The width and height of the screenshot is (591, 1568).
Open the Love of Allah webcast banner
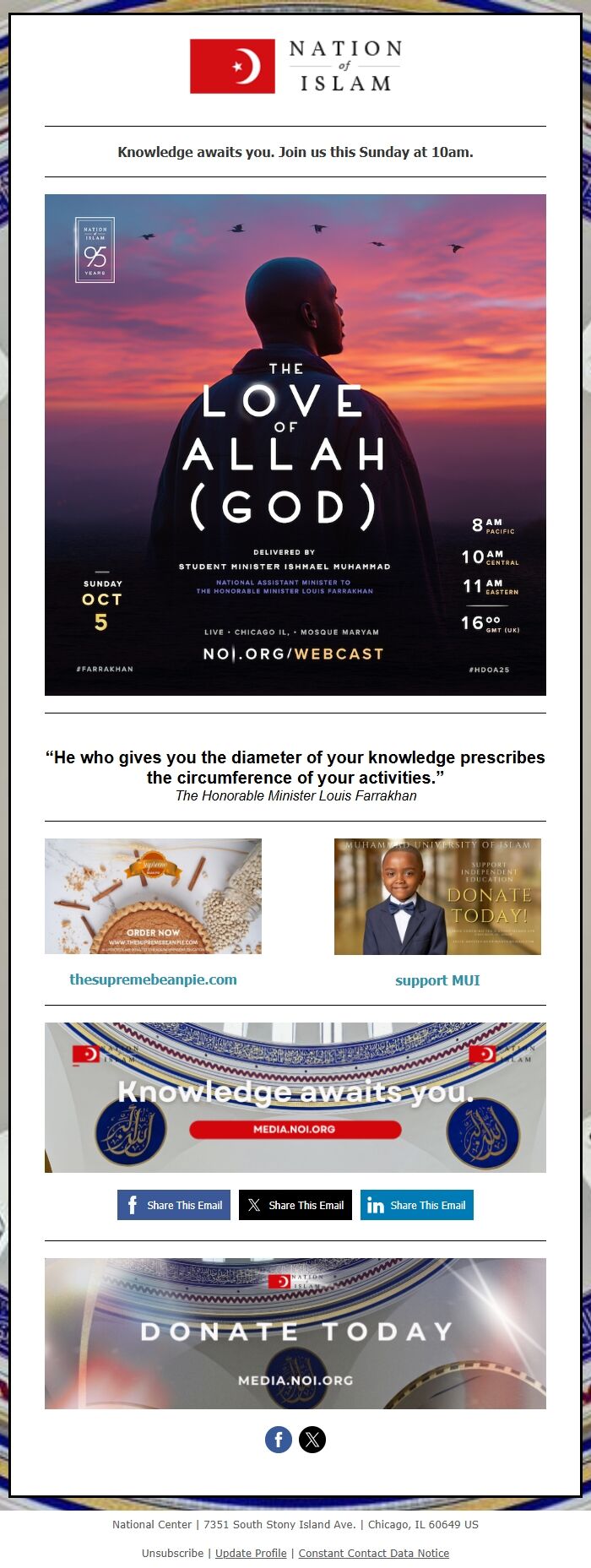click(295, 444)
